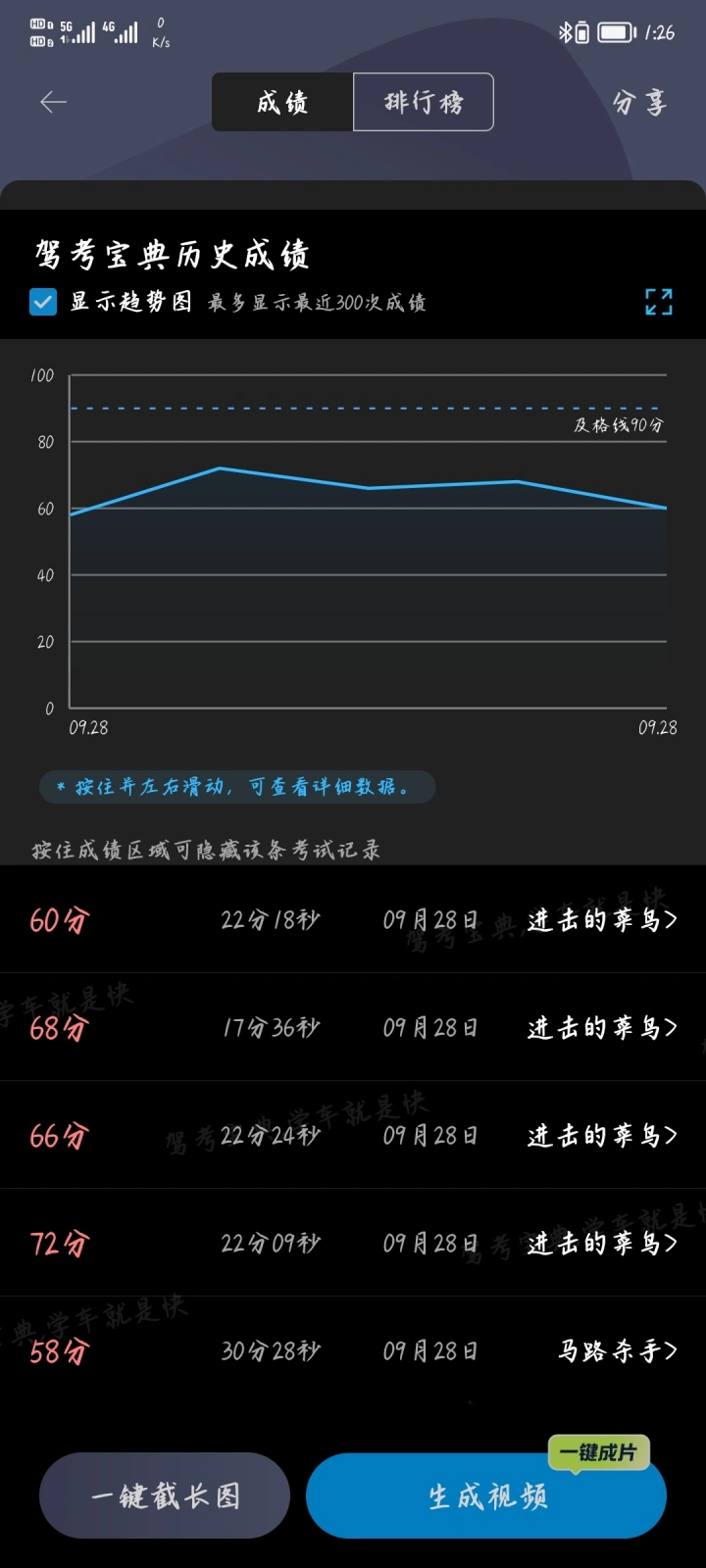Tap 一键截长图 button
The image size is (706, 1568).
click(165, 1495)
